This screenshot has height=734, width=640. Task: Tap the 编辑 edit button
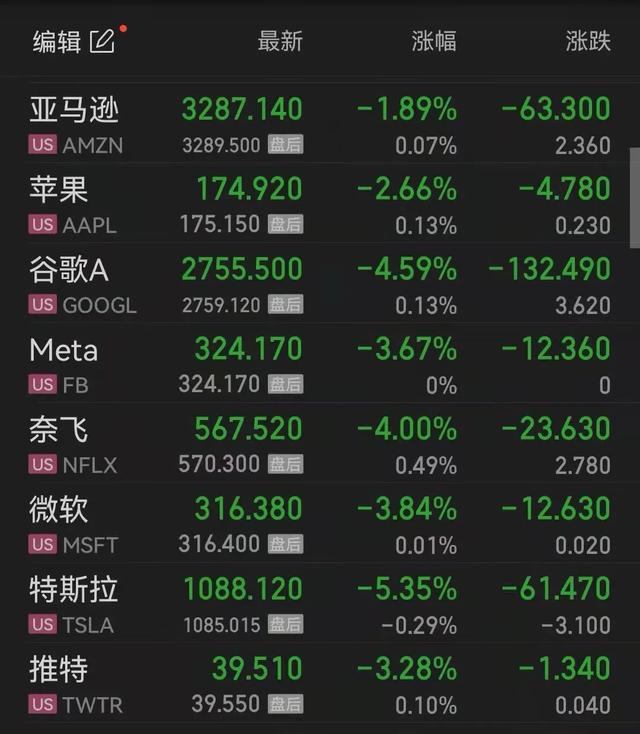click(73, 41)
